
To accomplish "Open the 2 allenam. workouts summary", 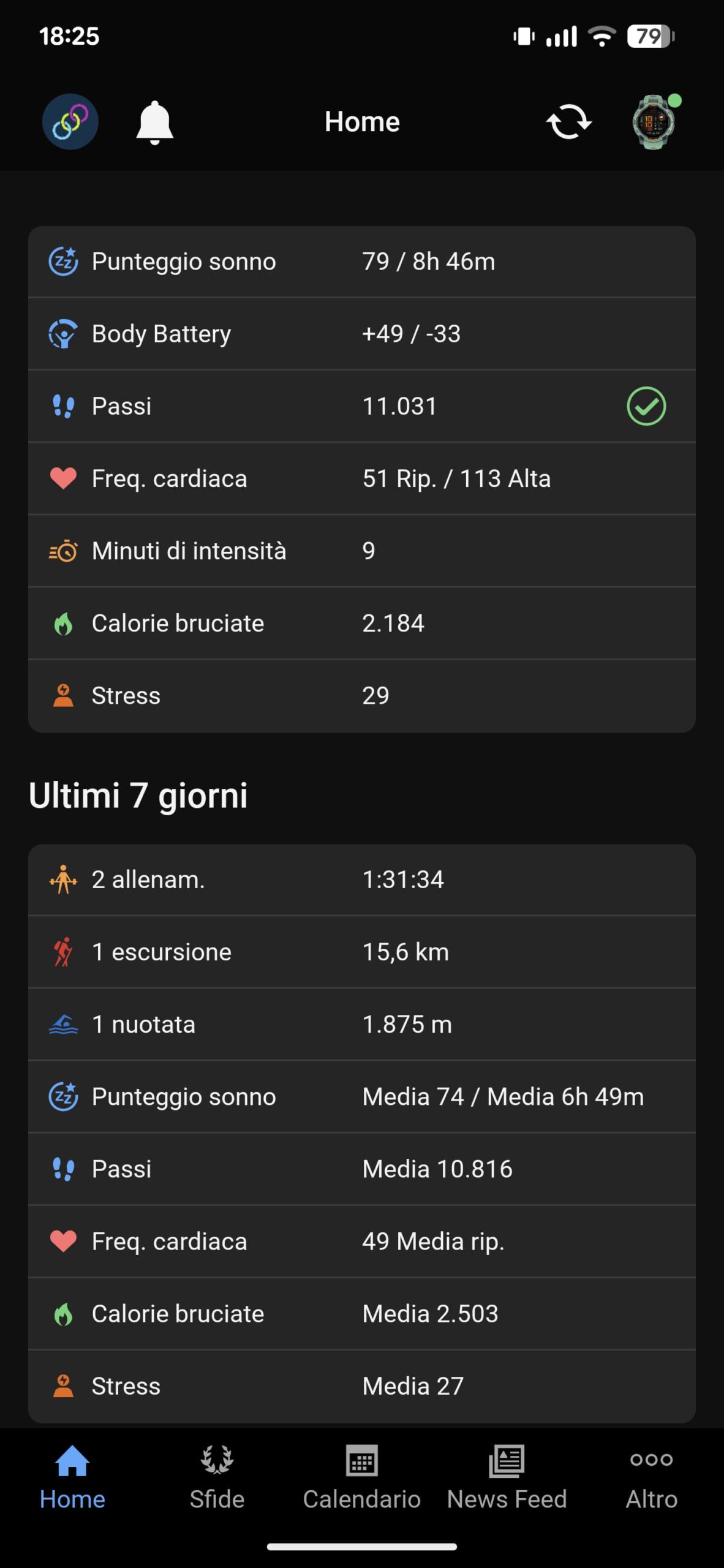I will click(245, 879).
